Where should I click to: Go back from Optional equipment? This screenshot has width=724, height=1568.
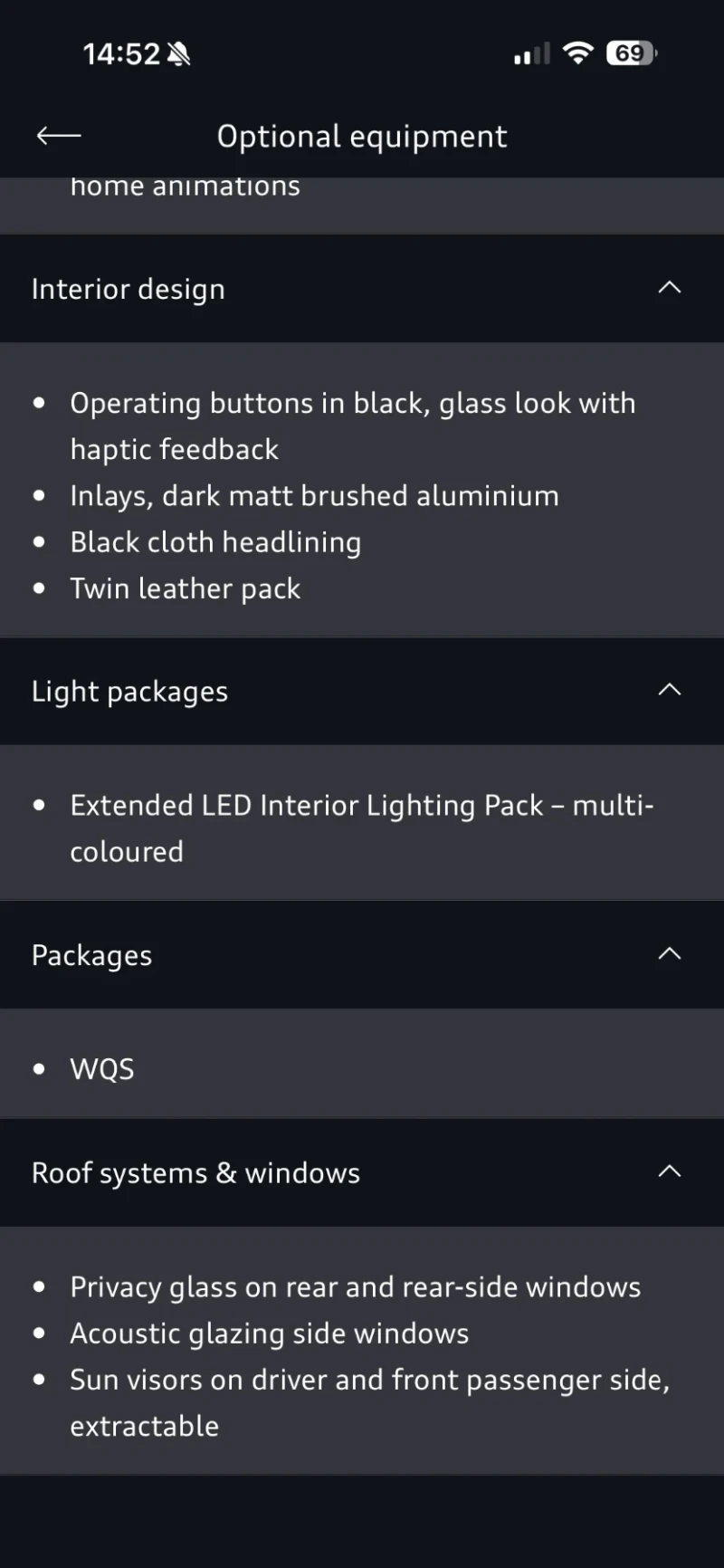pyautogui.click(x=59, y=136)
